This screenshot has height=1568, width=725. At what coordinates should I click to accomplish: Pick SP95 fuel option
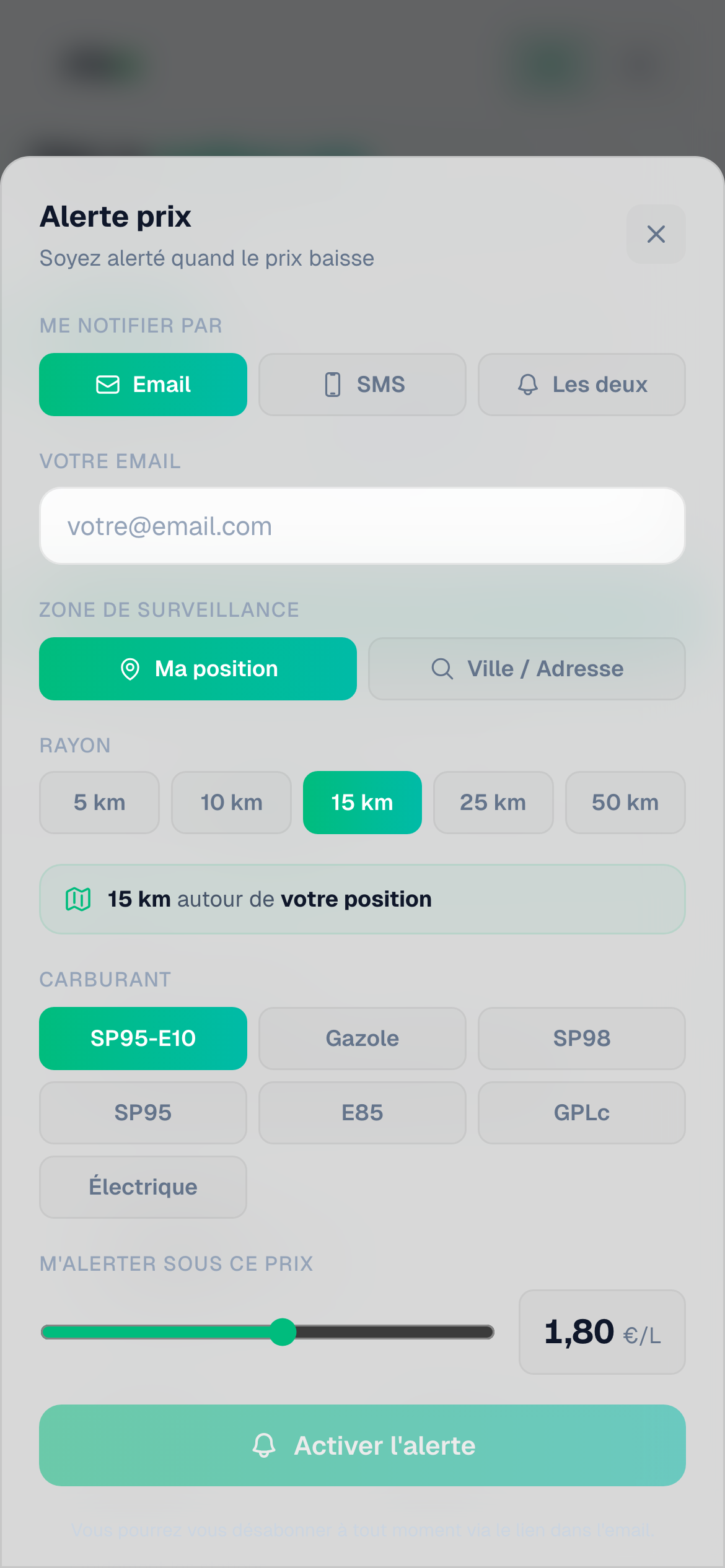(x=143, y=1113)
